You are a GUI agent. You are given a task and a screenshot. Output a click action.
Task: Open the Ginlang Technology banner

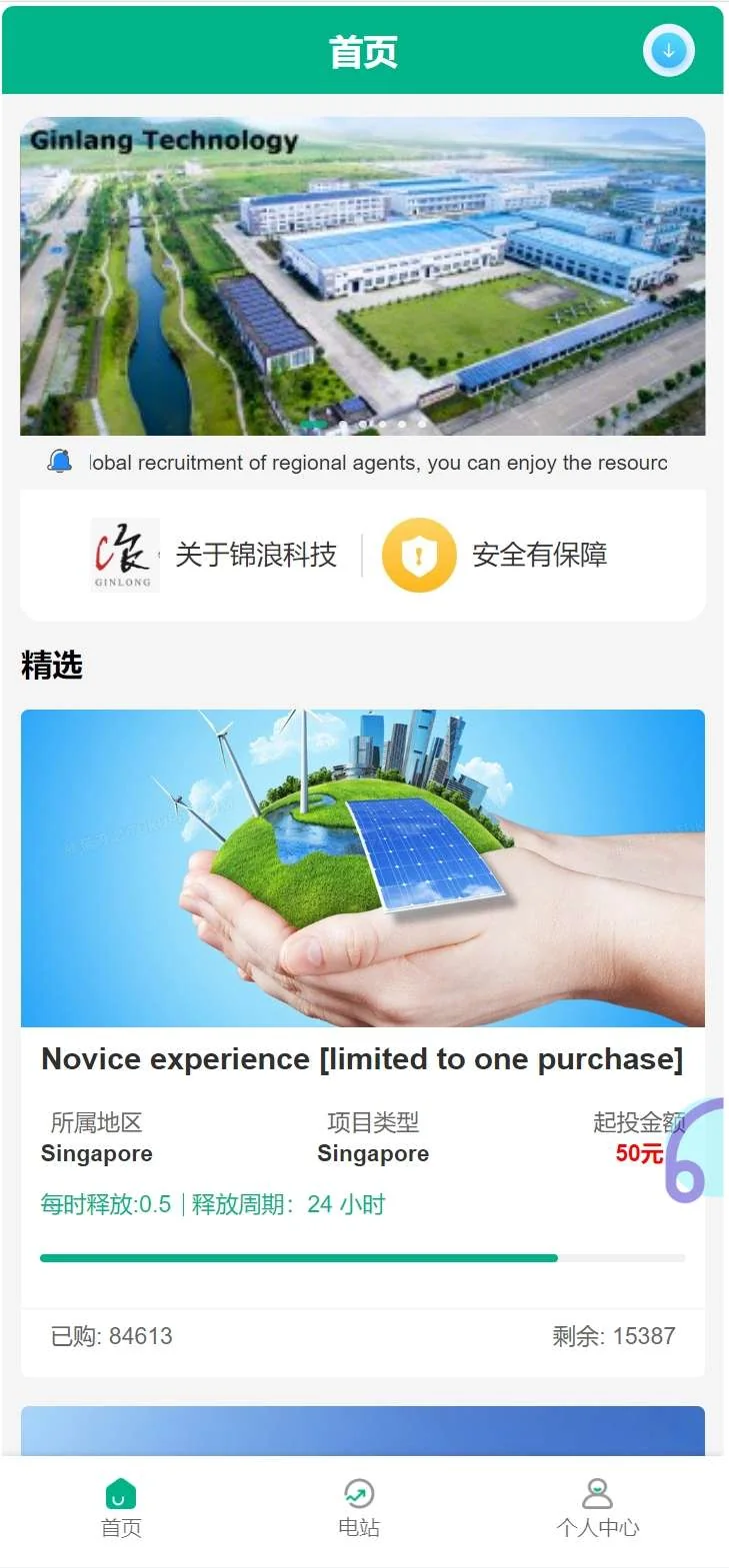point(363,276)
